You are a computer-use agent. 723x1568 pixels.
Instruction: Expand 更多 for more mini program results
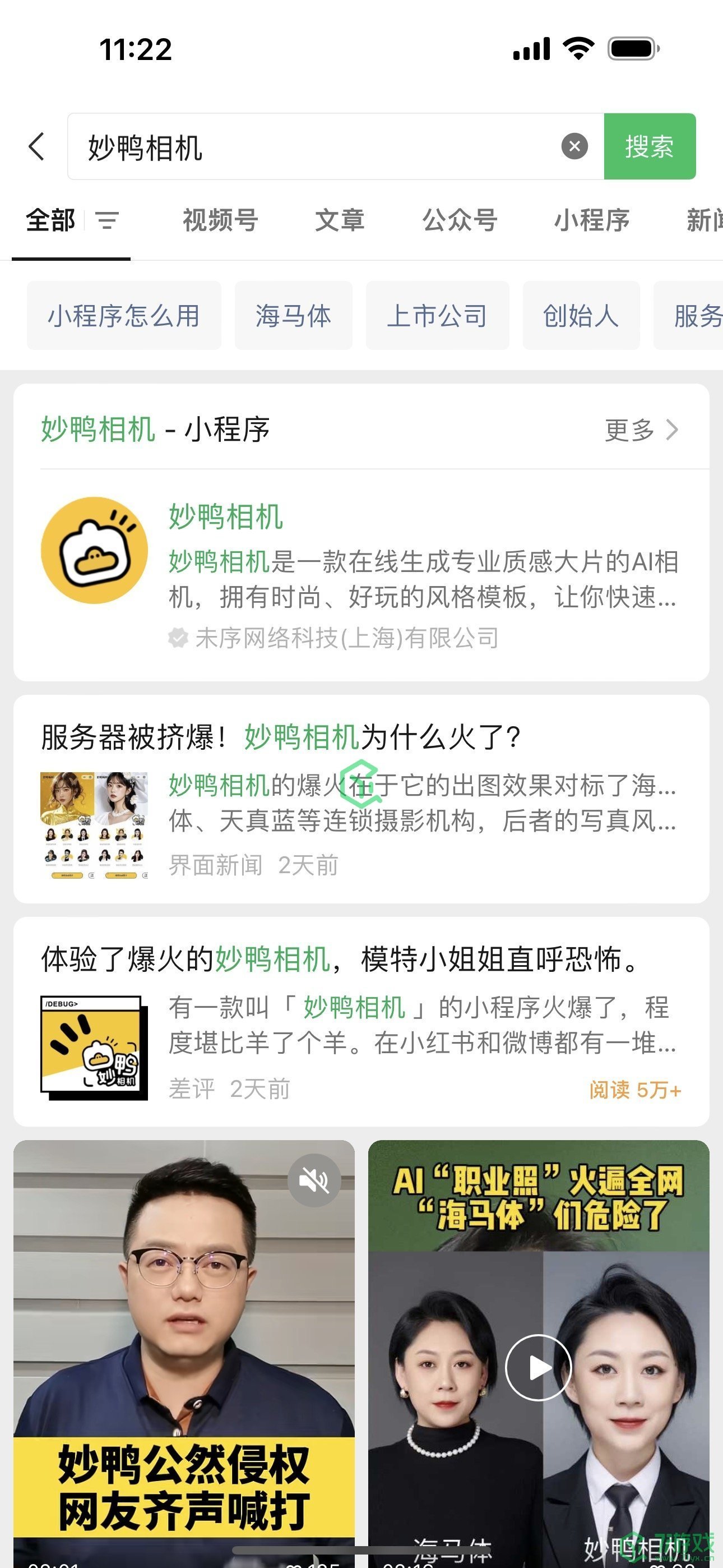pos(629,430)
